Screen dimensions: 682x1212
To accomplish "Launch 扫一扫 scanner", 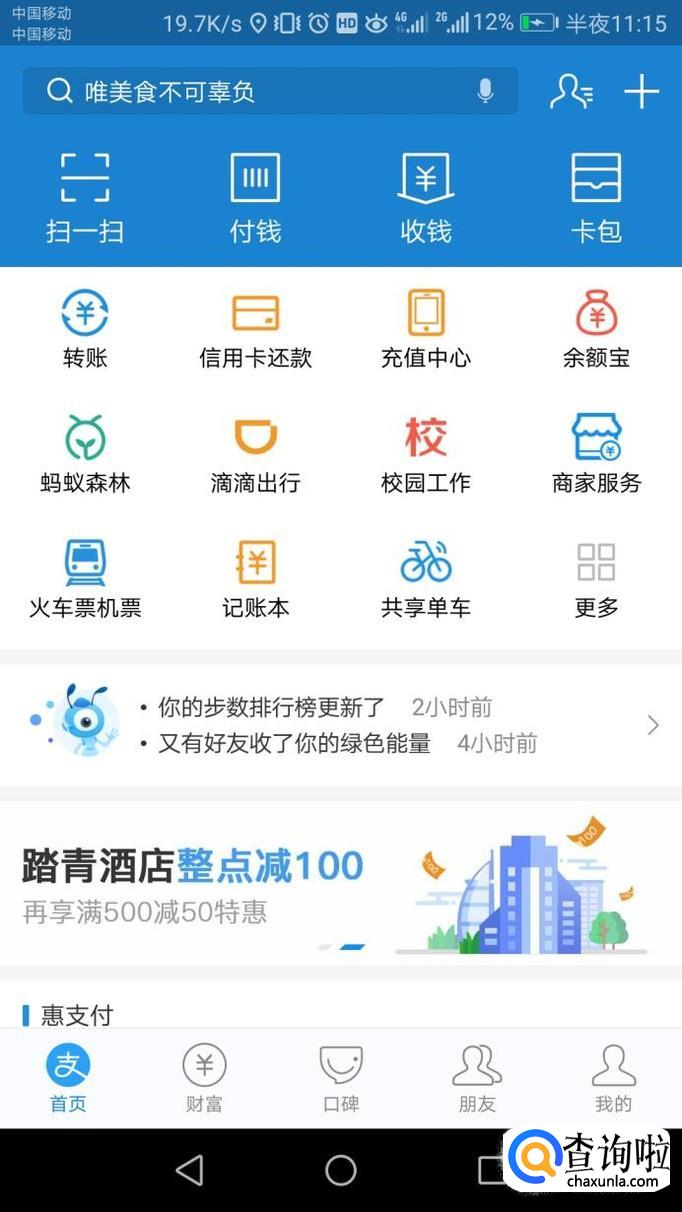I will pyautogui.click(x=85, y=198).
